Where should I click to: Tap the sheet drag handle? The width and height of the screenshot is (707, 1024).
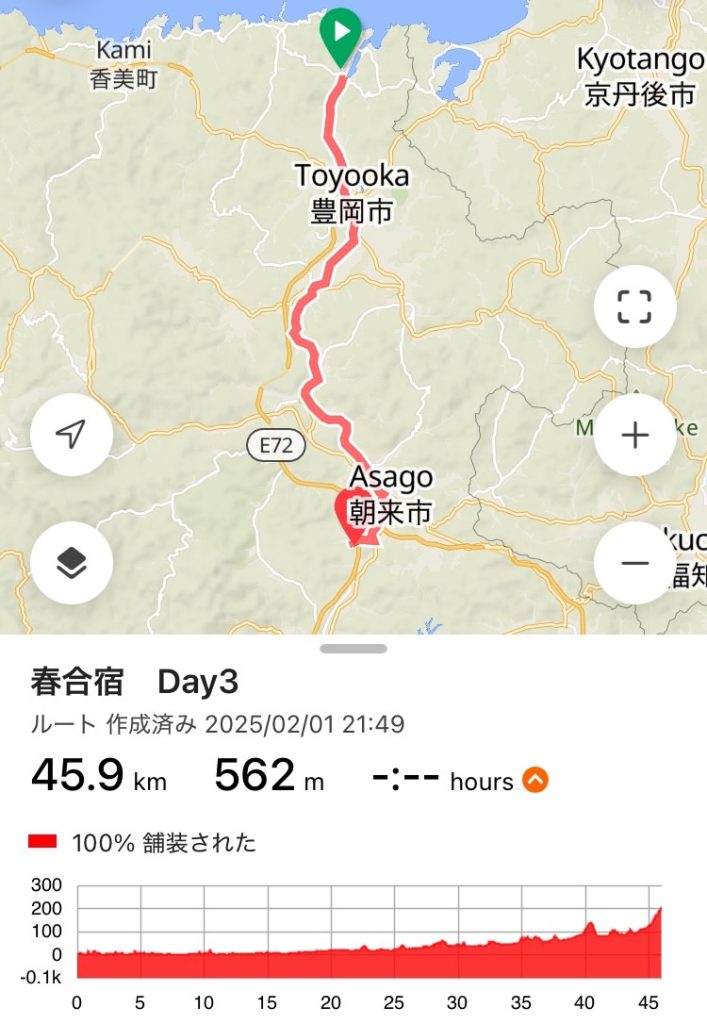(x=353, y=649)
